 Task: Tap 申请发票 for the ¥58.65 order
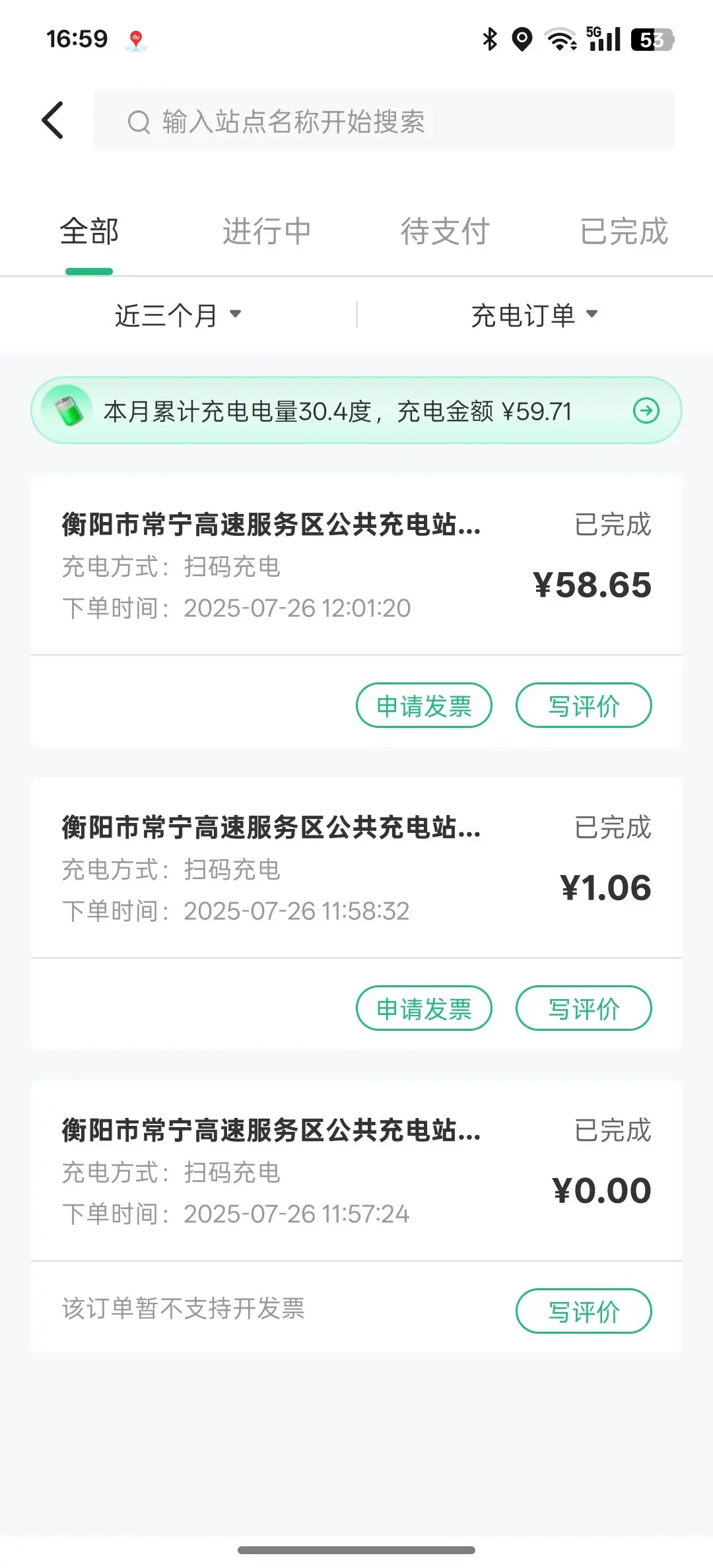(x=424, y=705)
